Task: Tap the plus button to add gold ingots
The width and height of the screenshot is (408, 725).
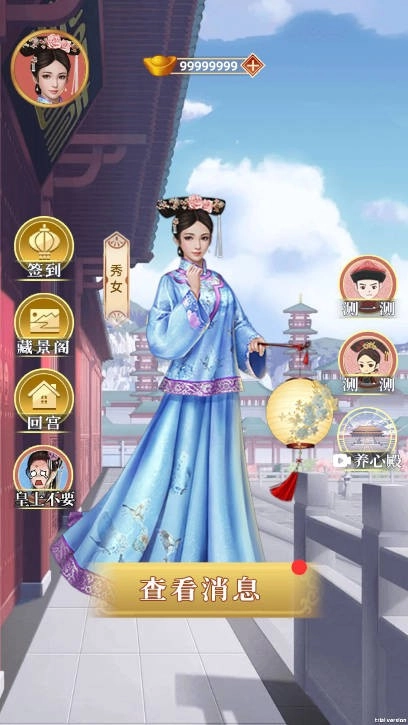Action: tap(253, 66)
